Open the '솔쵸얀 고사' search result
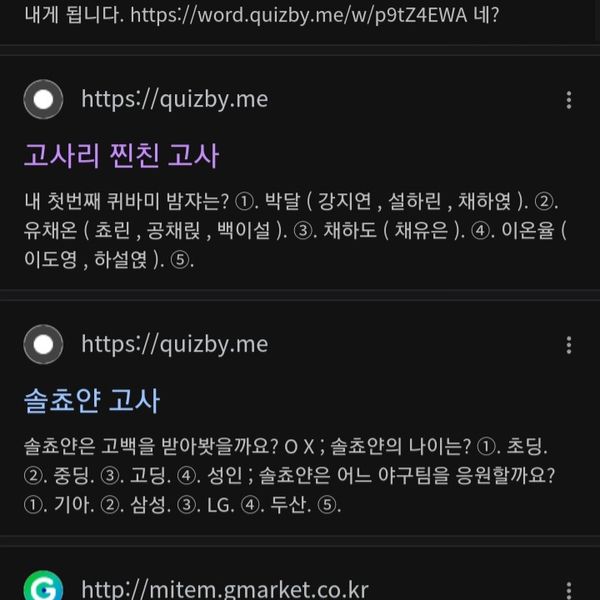Viewport: 600px width, 600px height. click(91, 402)
